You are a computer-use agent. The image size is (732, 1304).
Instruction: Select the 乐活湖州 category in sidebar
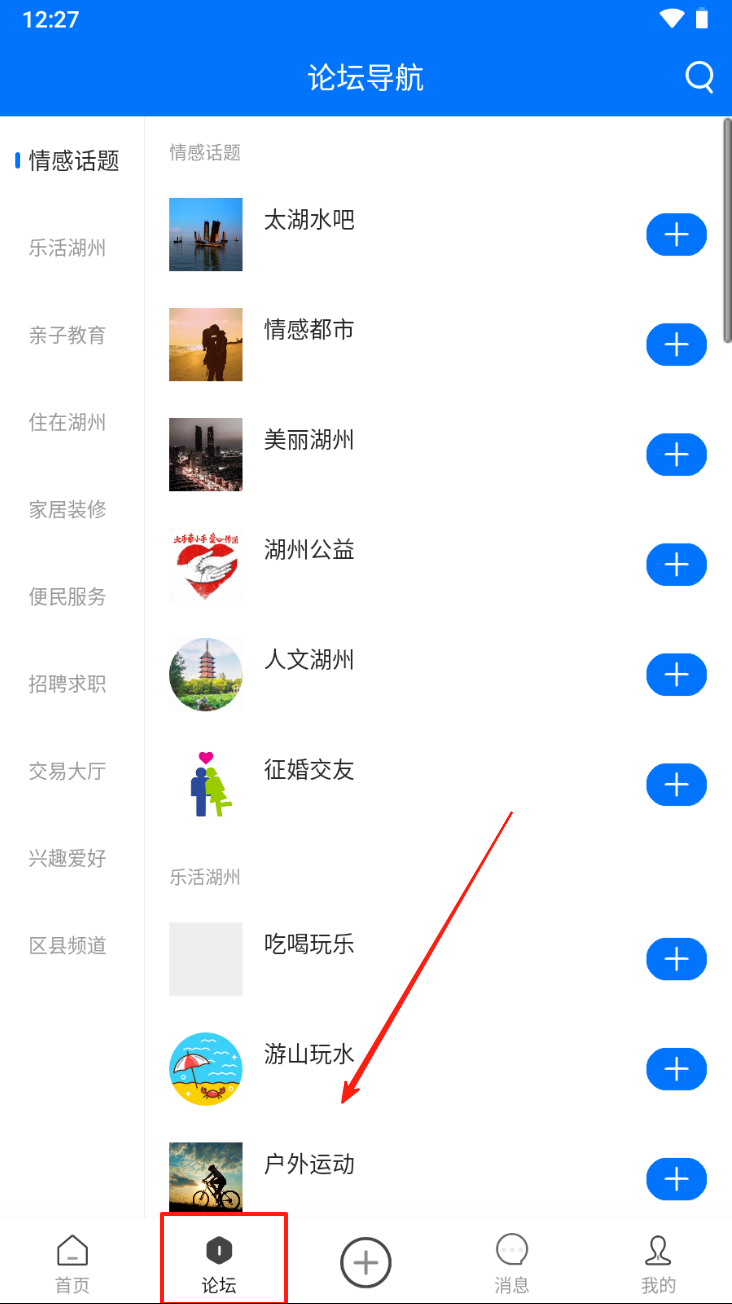[67, 248]
